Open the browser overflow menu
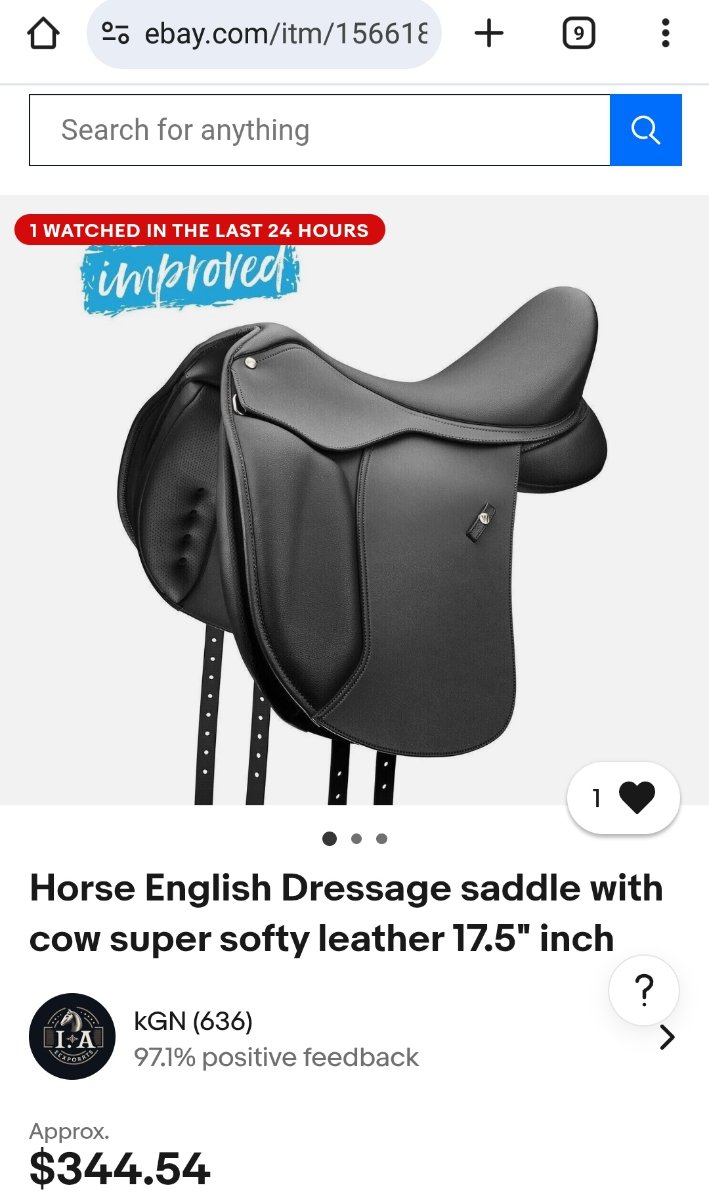 click(x=665, y=34)
